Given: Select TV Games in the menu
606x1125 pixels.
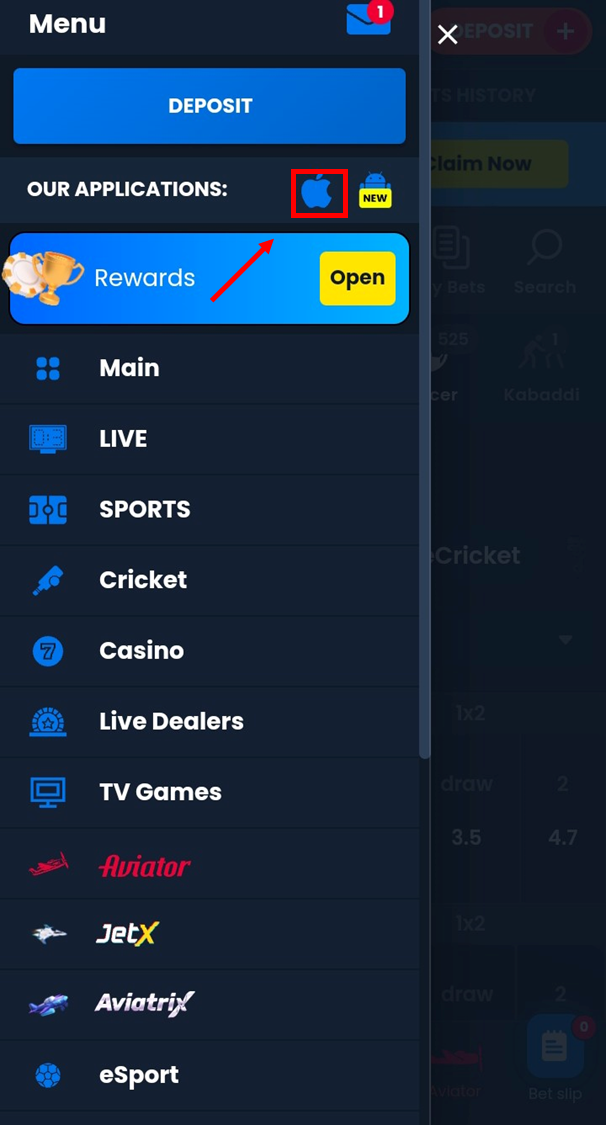Looking at the screenshot, I should tap(160, 792).
